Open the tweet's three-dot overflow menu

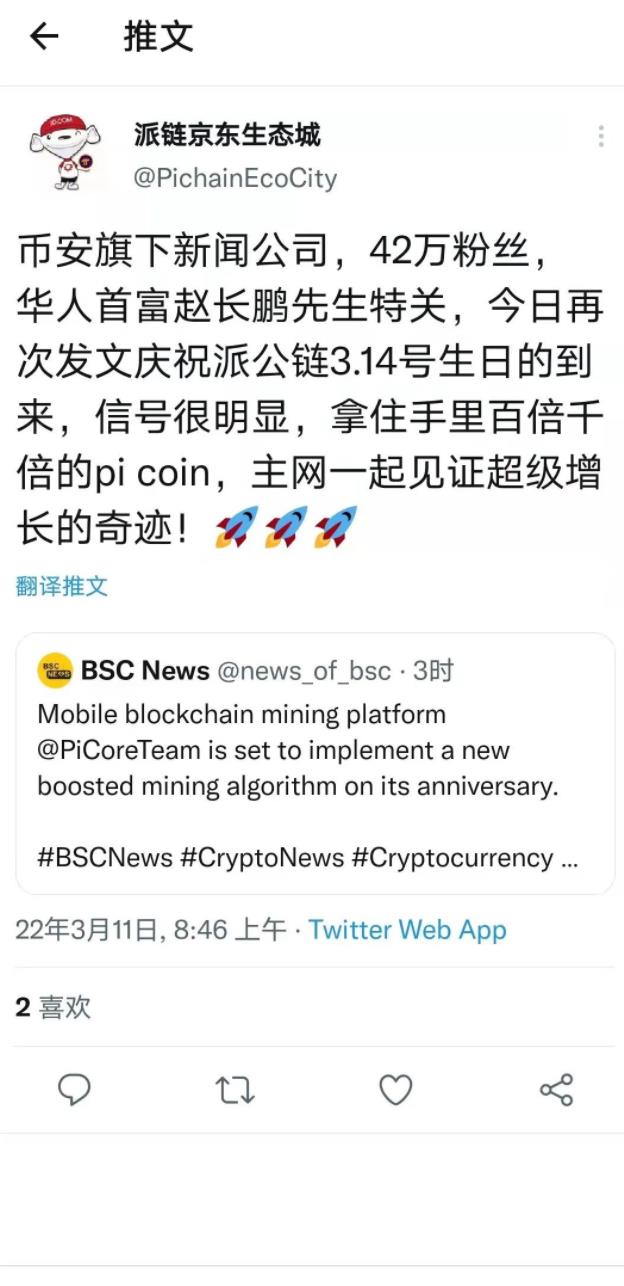[x=601, y=137]
